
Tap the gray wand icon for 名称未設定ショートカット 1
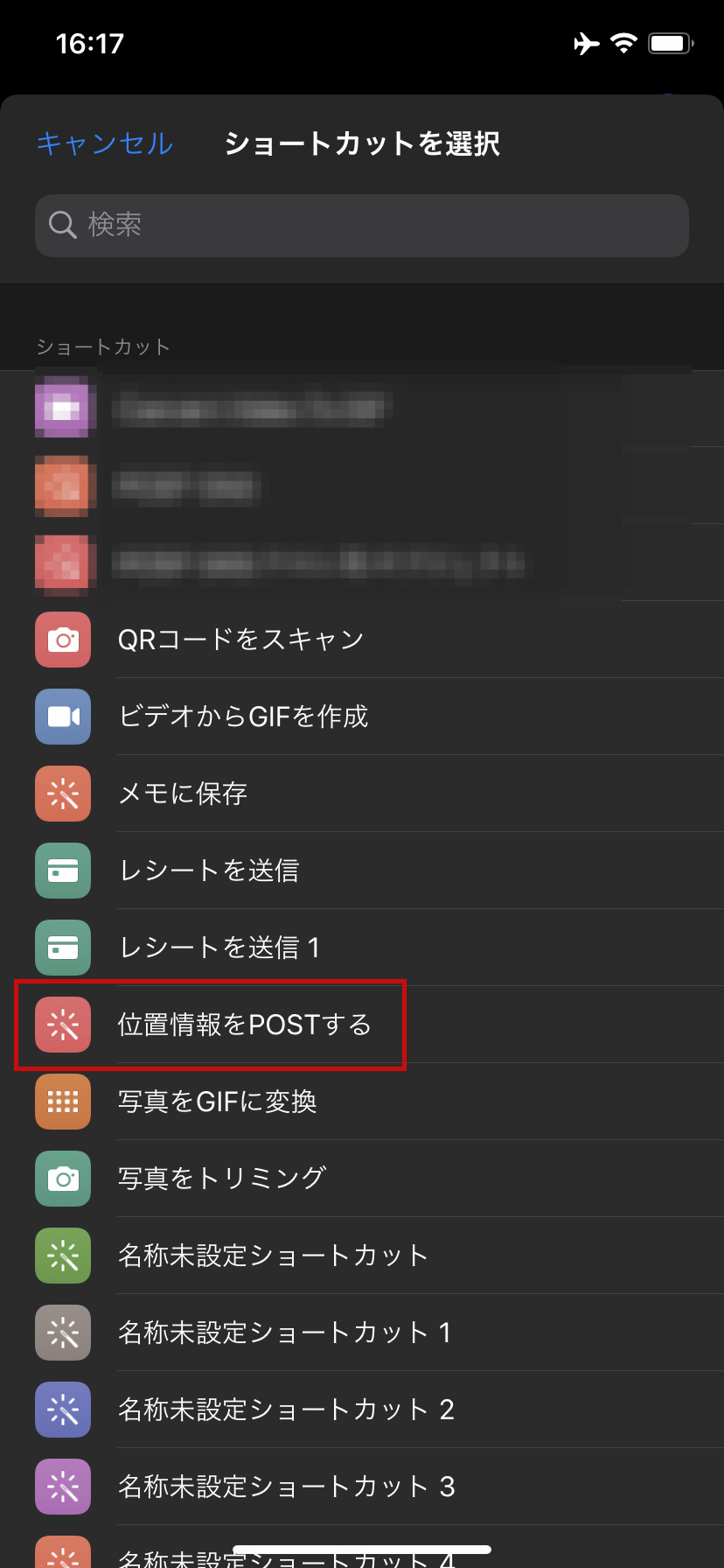[x=62, y=1333]
